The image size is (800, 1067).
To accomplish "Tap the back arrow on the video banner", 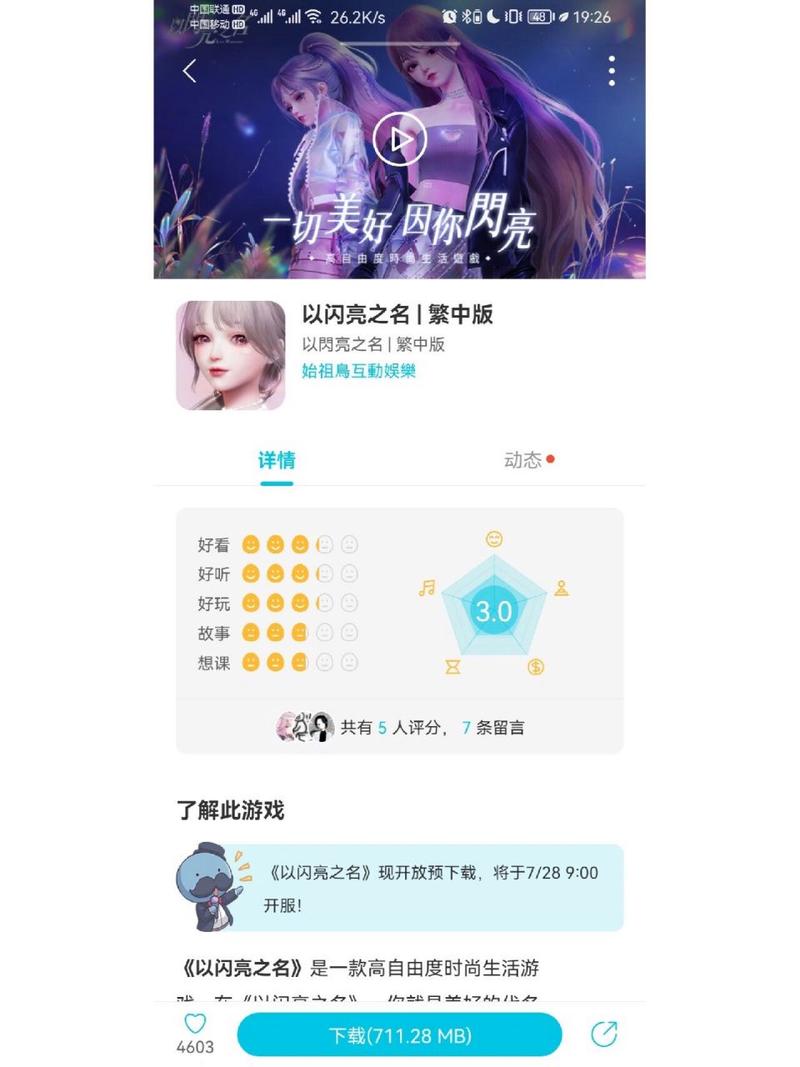I will coord(190,71).
